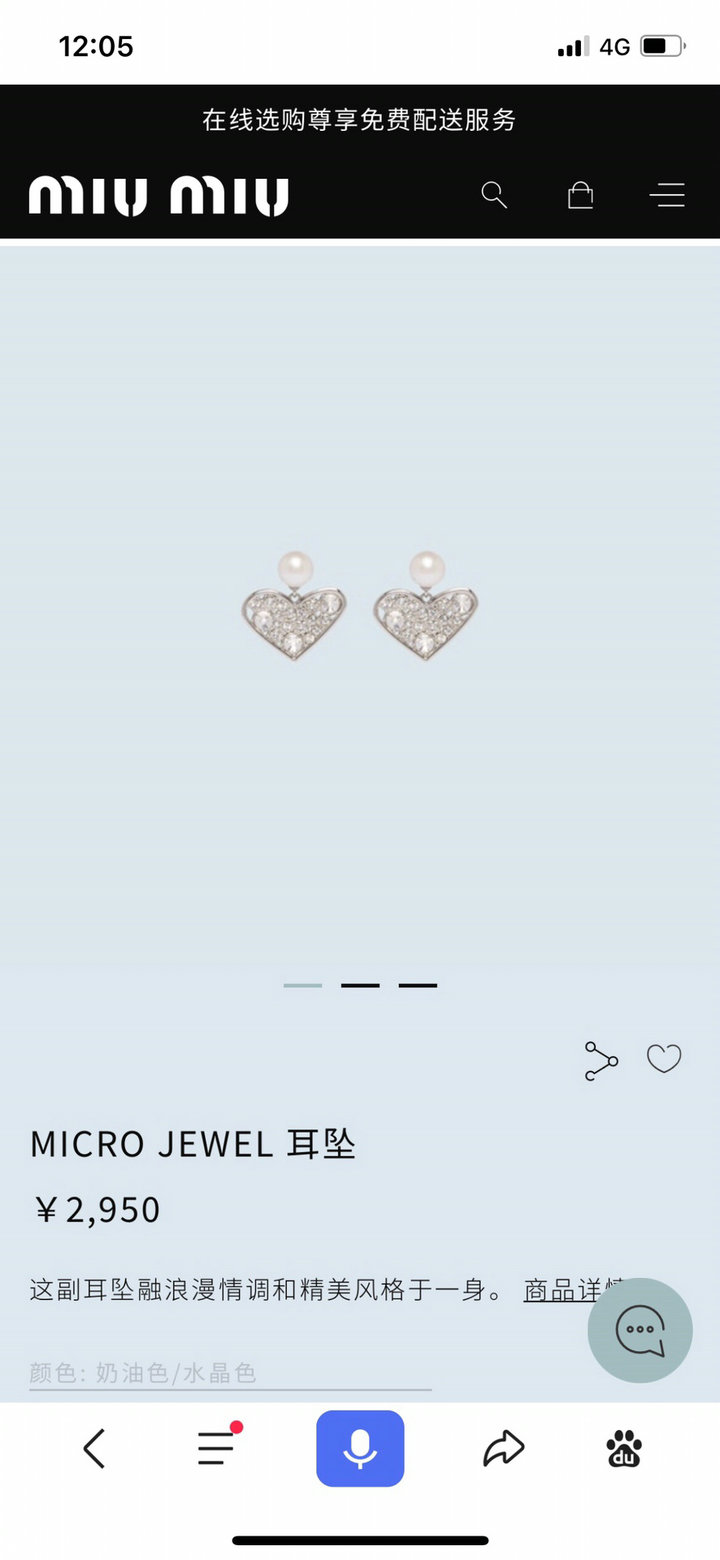The height and width of the screenshot is (1560, 720).
Task: Share this earring product
Action: coord(601,1061)
